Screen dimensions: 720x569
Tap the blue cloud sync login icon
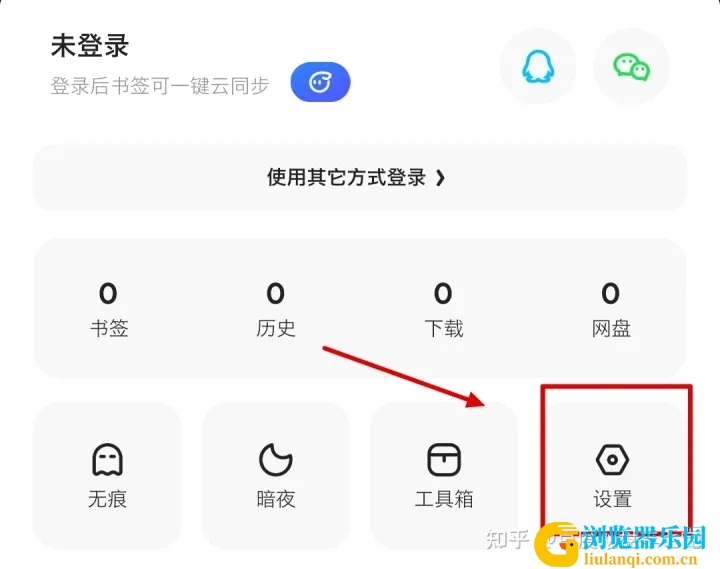(320, 82)
